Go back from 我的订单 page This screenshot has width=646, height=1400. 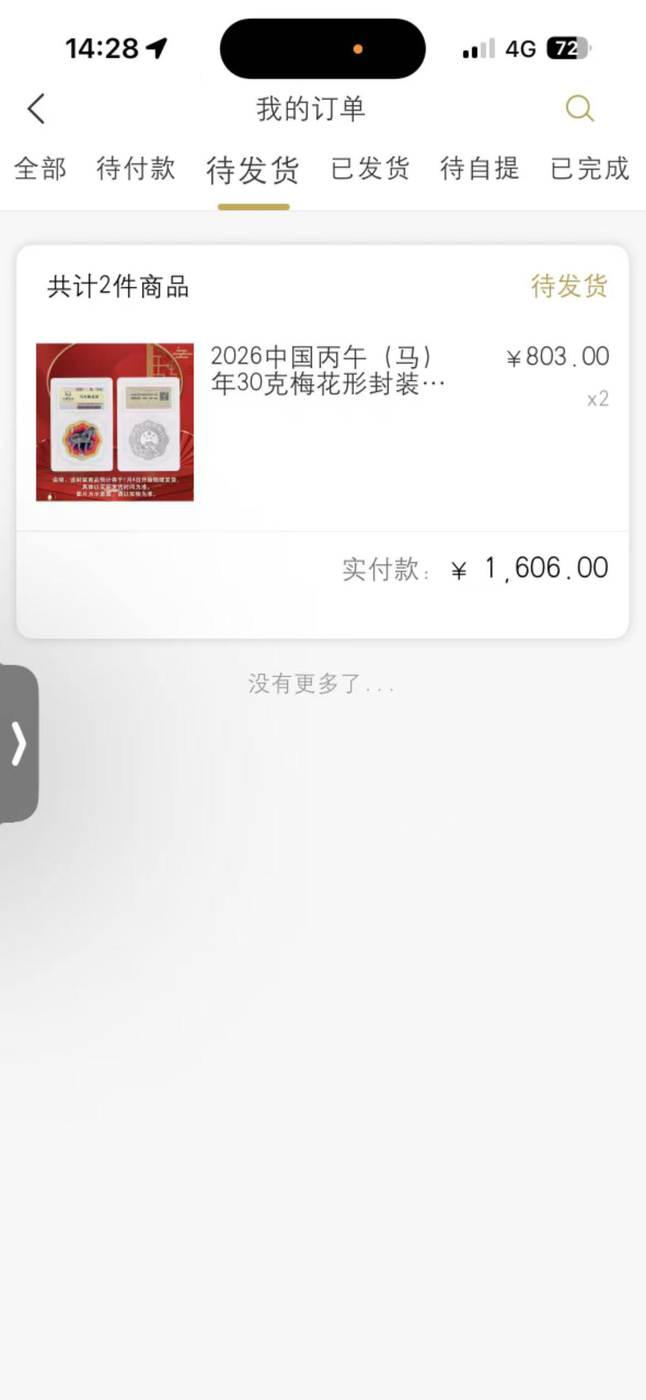point(37,108)
